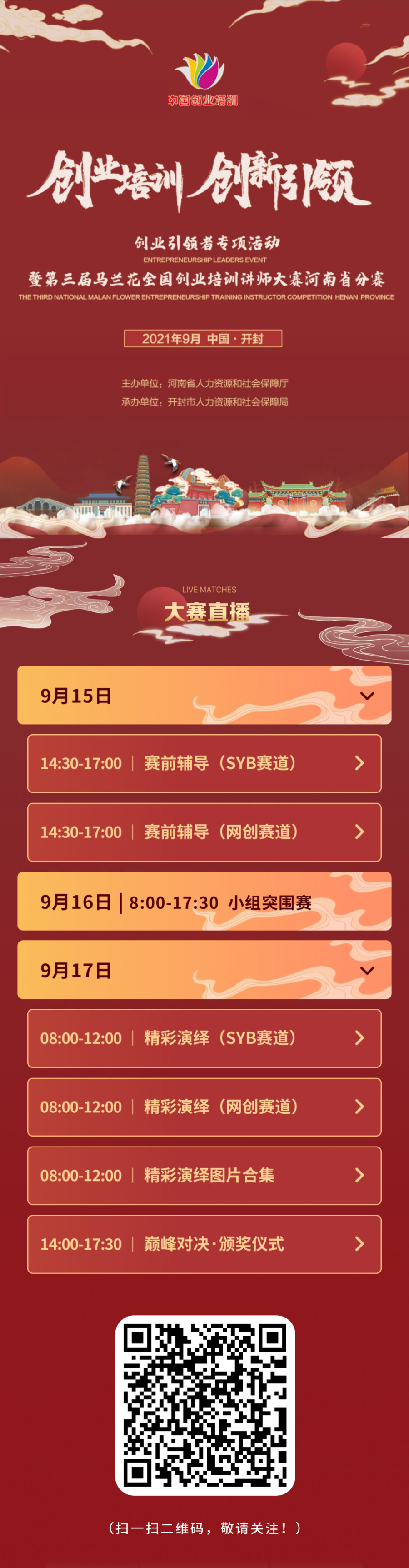409x1568 pixels.
Task: View 精彩演绎图片合集
Action: 204,1175
